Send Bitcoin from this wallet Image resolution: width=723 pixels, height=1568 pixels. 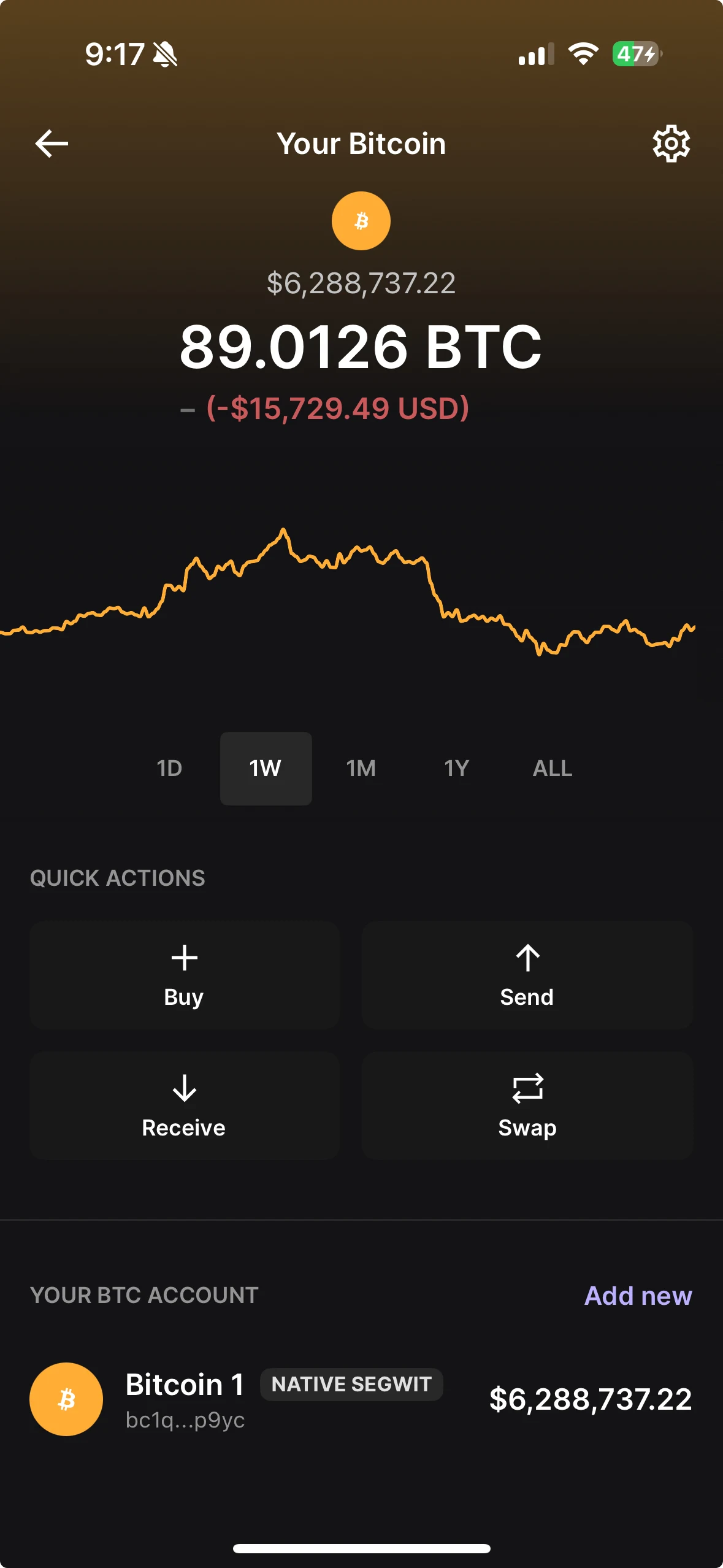coord(527,975)
